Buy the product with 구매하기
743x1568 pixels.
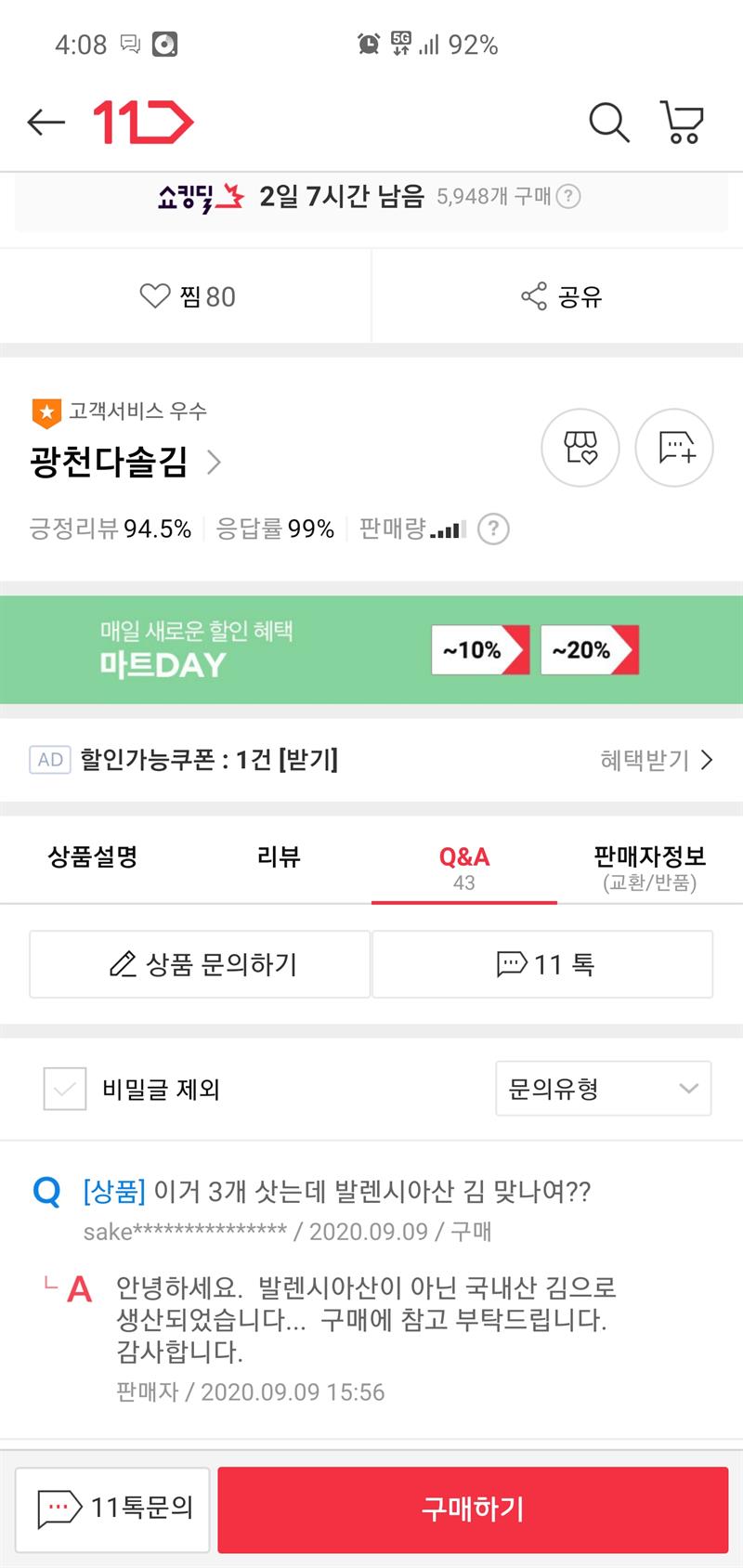473,1508
